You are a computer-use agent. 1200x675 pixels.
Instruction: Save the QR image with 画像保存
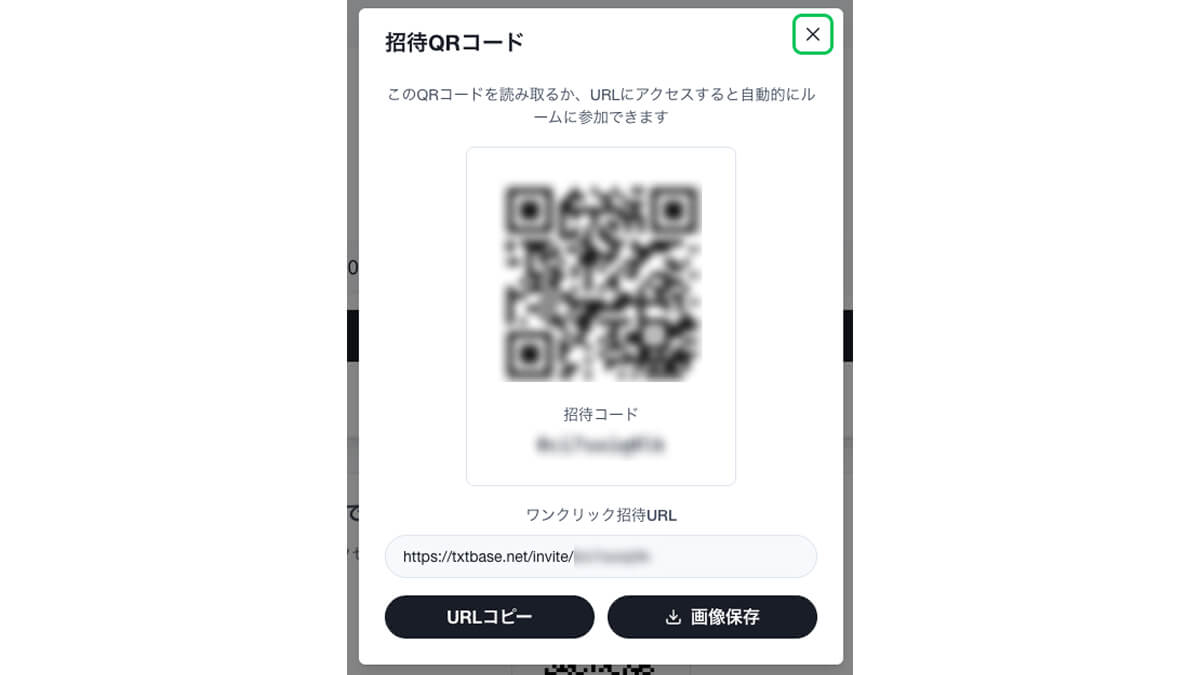click(x=712, y=617)
